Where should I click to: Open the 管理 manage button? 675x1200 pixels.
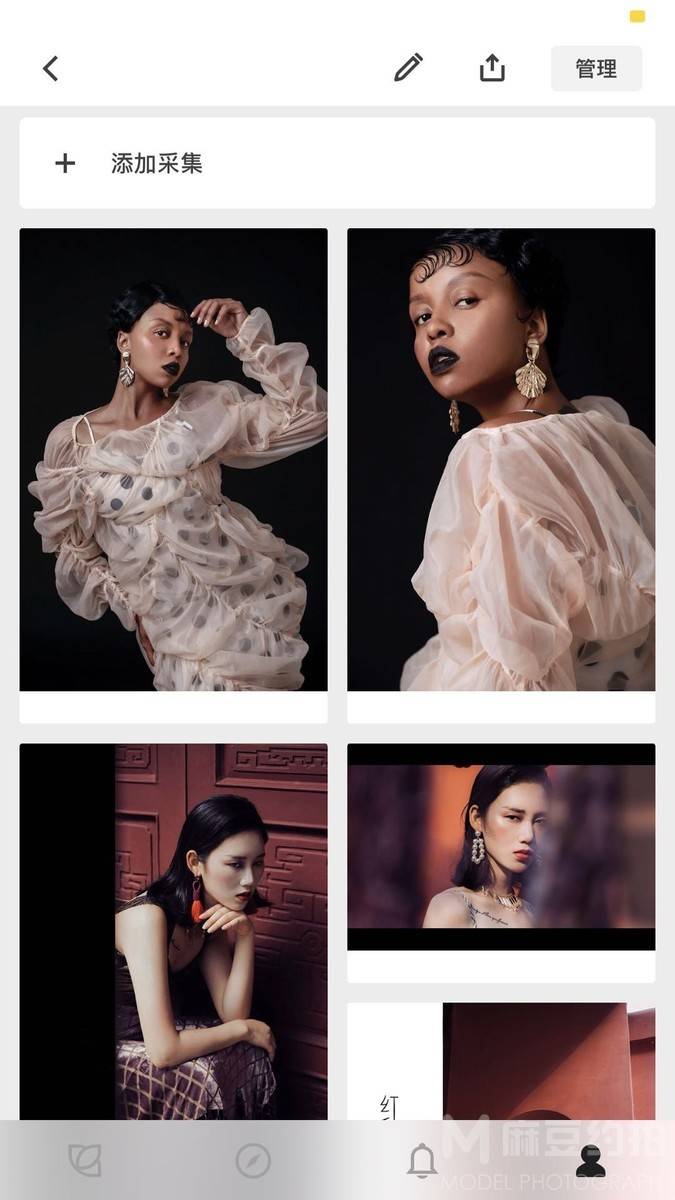(x=596, y=69)
